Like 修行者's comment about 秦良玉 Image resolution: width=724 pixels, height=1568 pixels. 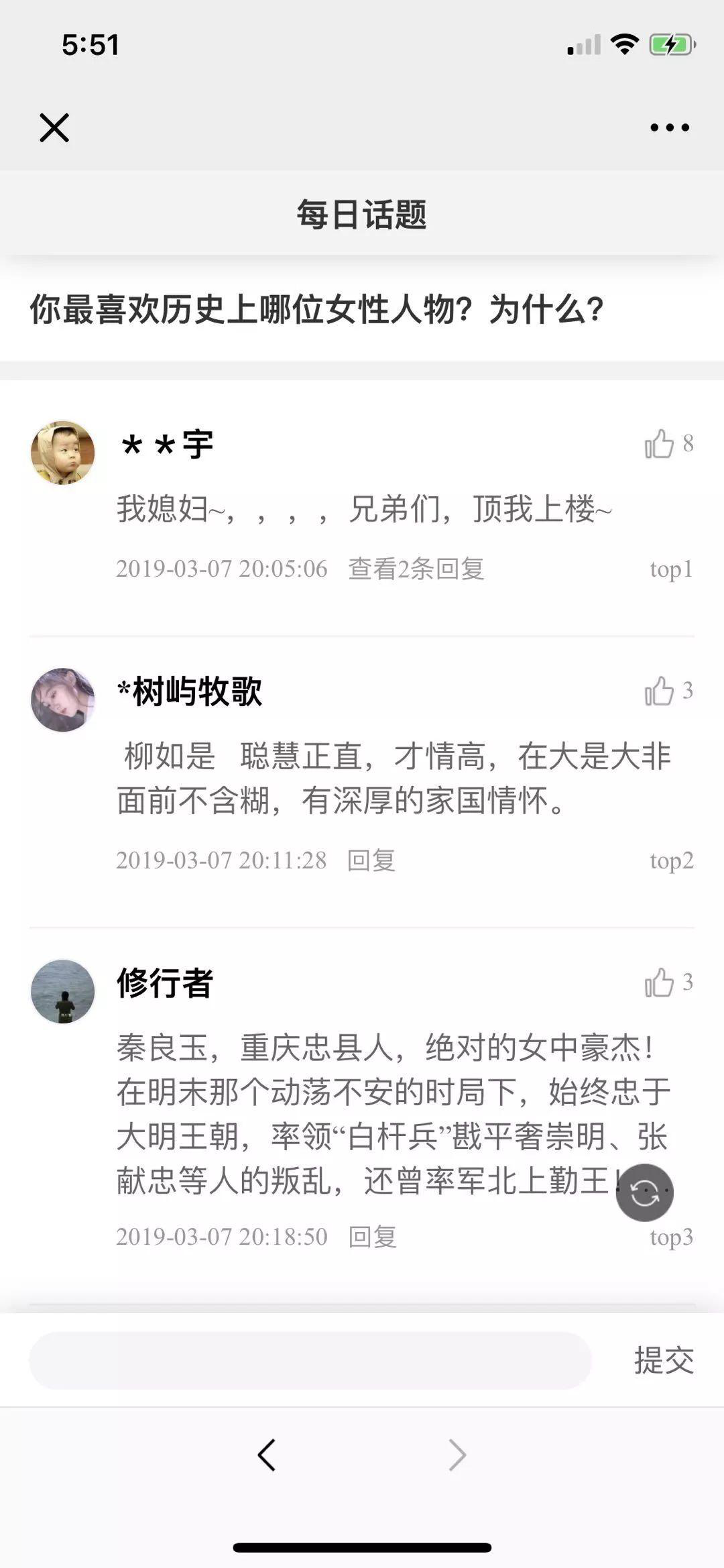point(660,983)
